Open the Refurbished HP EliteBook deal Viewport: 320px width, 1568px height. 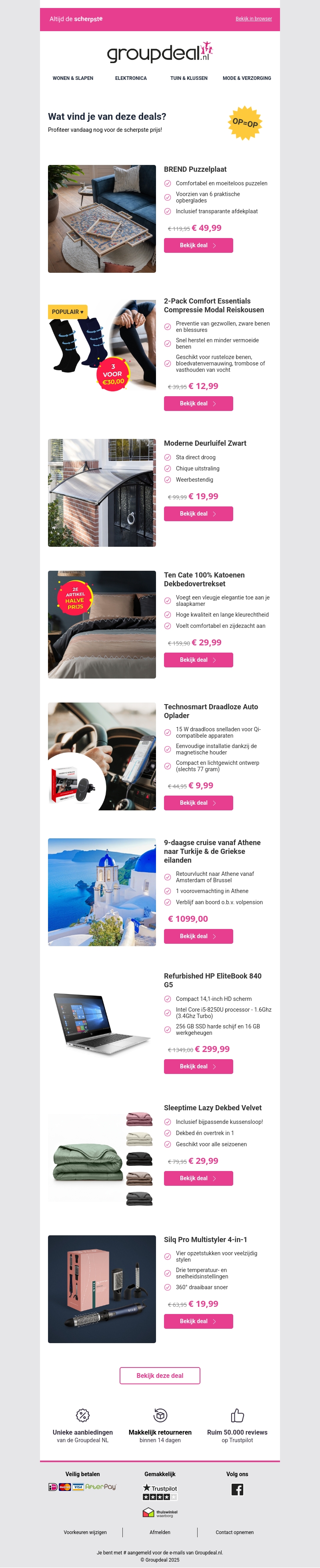pyautogui.click(x=198, y=1066)
